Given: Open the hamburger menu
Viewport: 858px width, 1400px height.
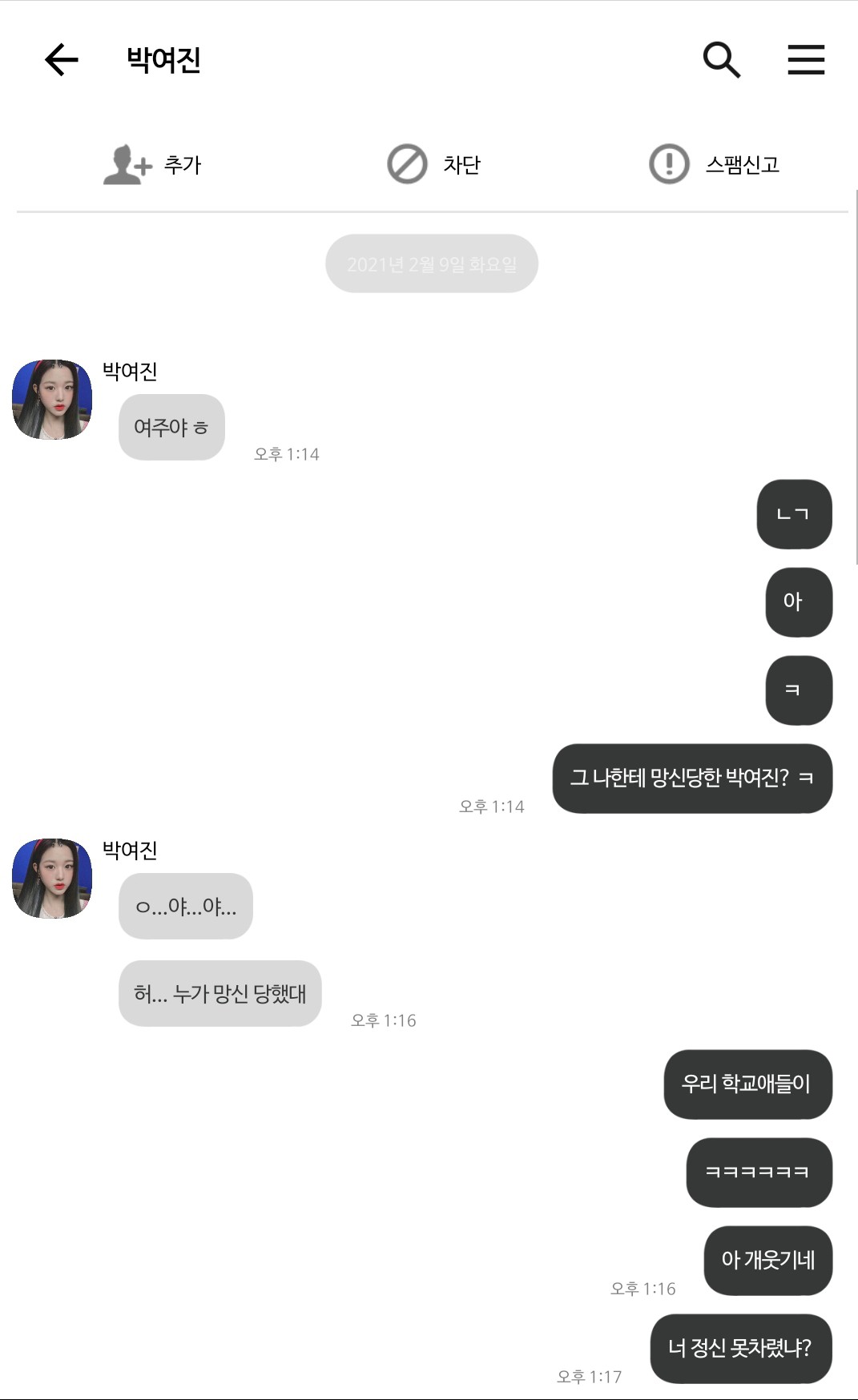Looking at the screenshot, I should coord(806,60).
